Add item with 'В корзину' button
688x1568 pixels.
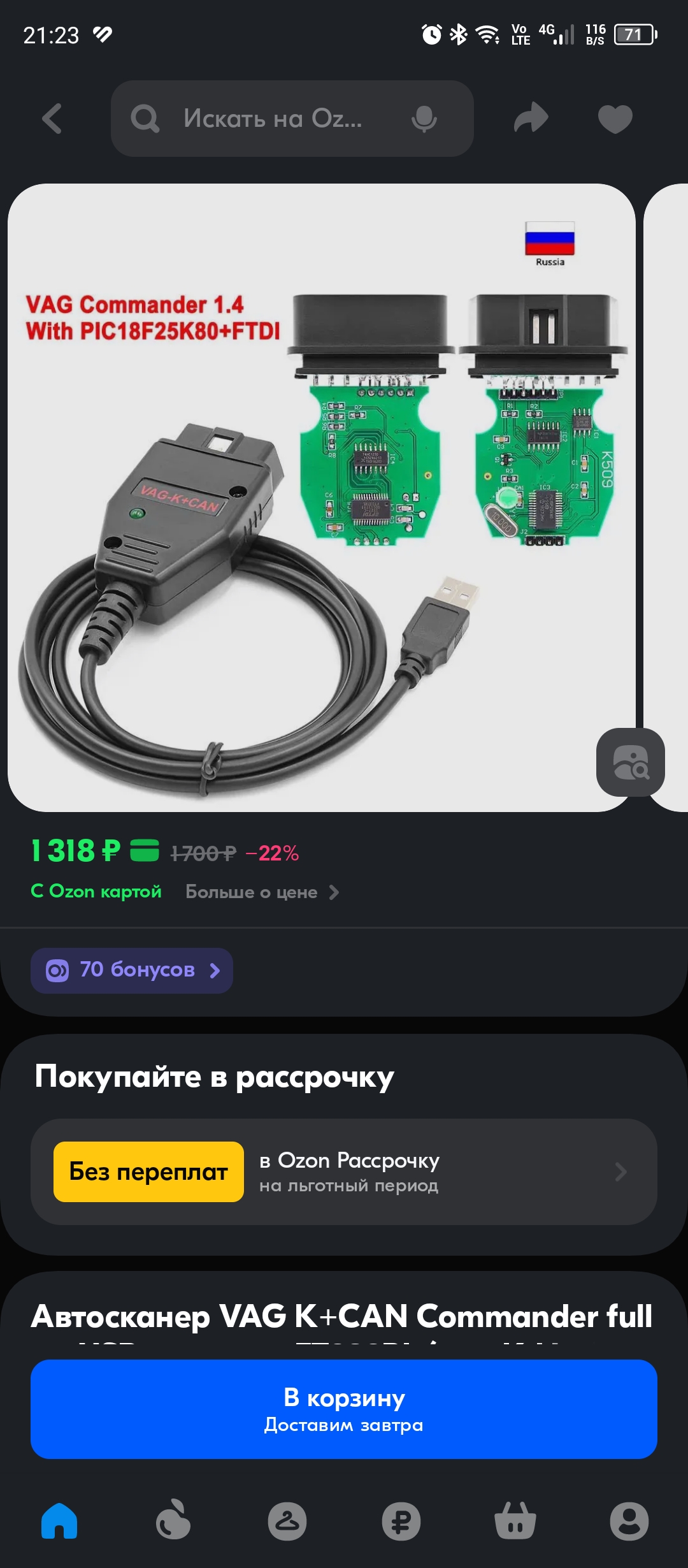[x=344, y=1409]
